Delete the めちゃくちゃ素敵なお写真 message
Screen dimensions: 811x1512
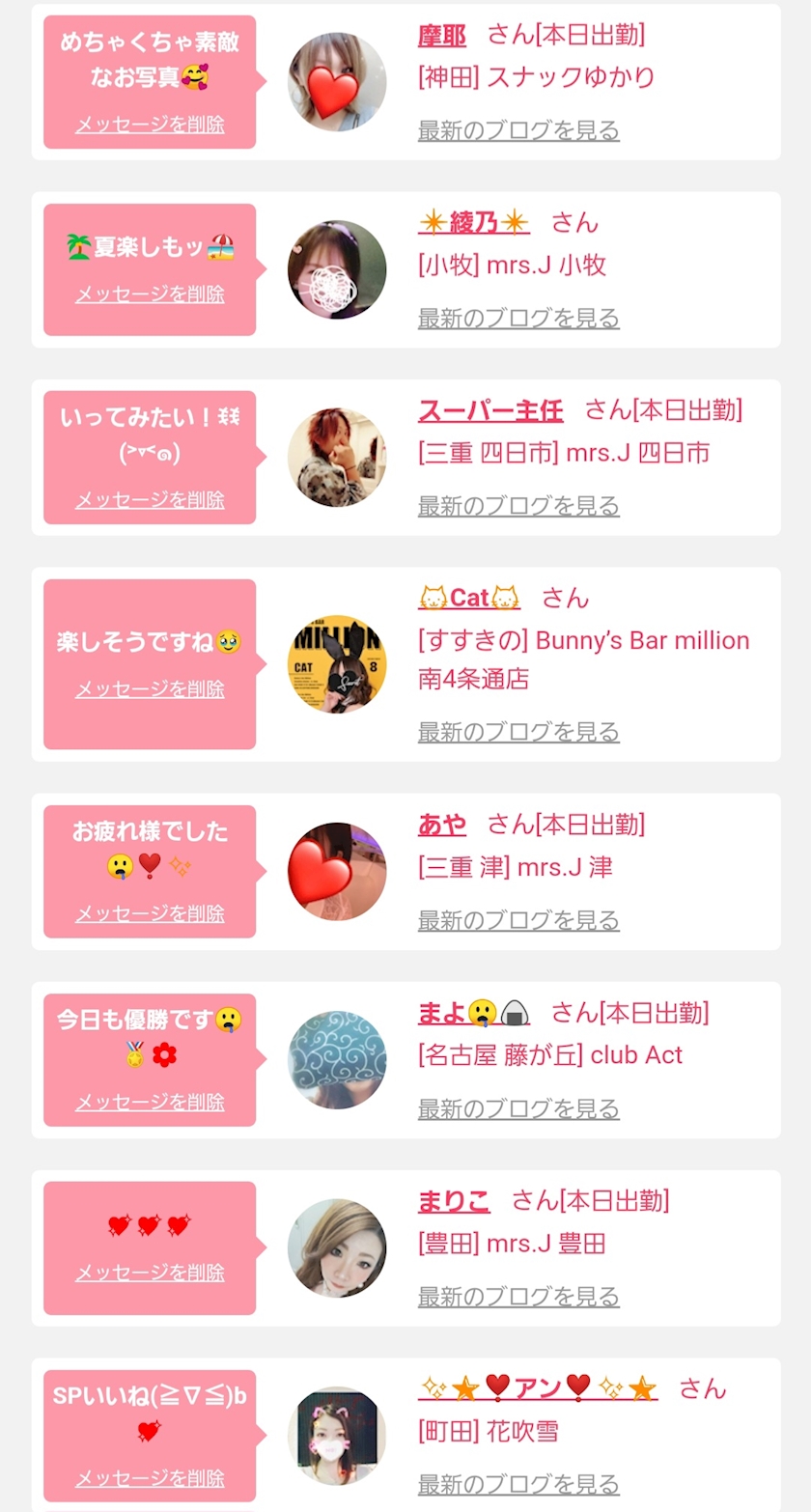coord(150,125)
